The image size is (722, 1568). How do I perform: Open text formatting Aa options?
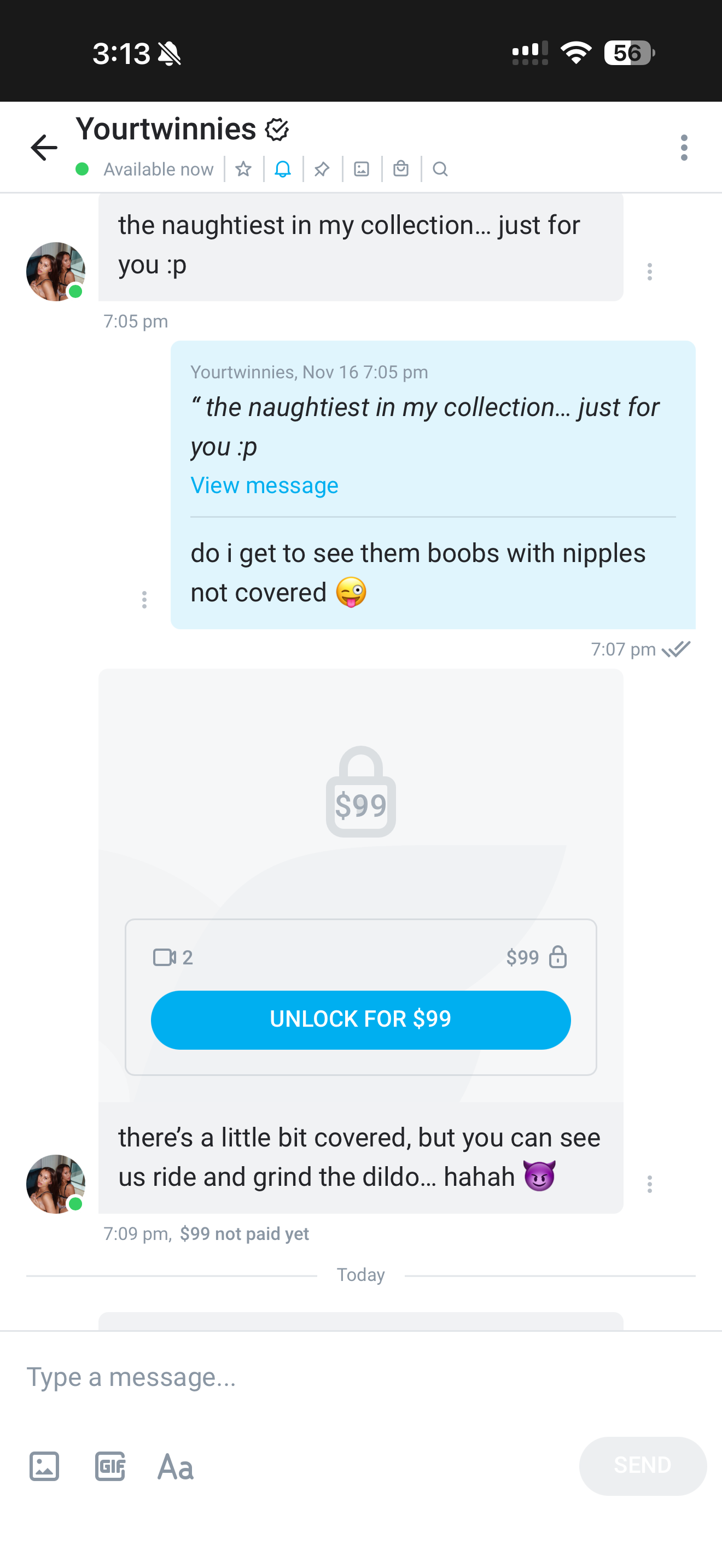coord(176,1466)
